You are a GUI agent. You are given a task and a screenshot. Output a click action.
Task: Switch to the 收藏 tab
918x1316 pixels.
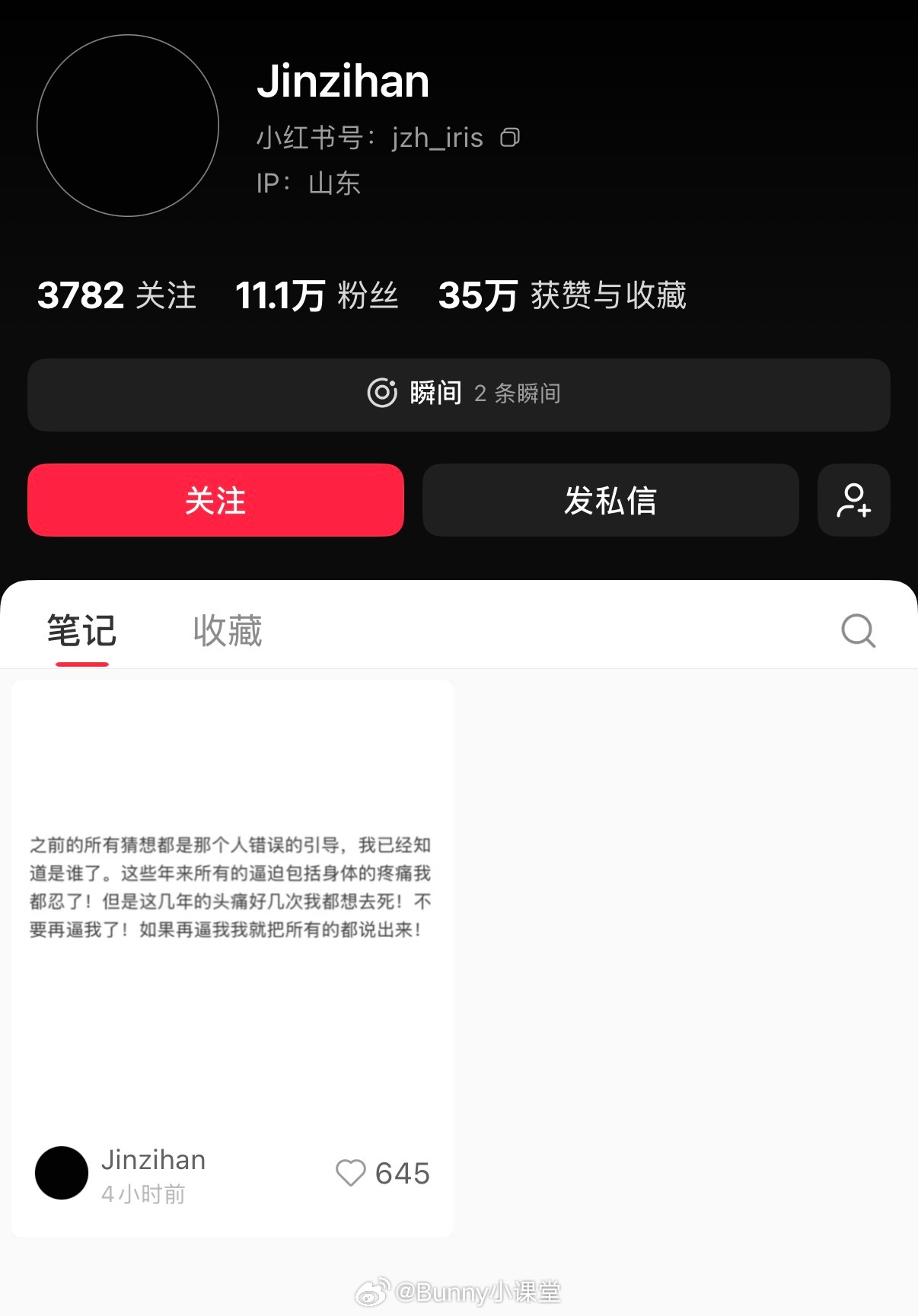point(226,631)
